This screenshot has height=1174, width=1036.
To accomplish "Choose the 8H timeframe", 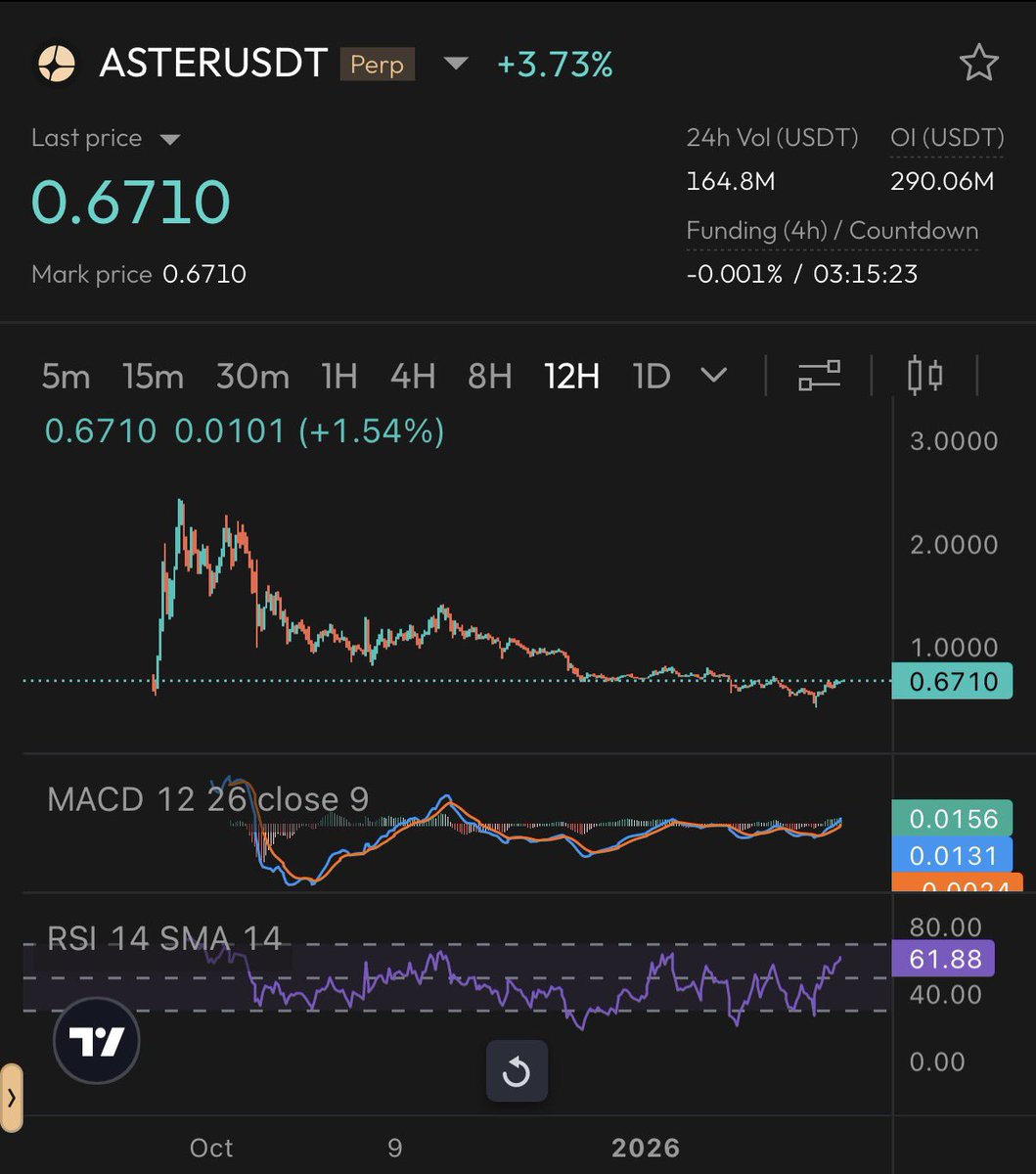I will tap(489, 376).
